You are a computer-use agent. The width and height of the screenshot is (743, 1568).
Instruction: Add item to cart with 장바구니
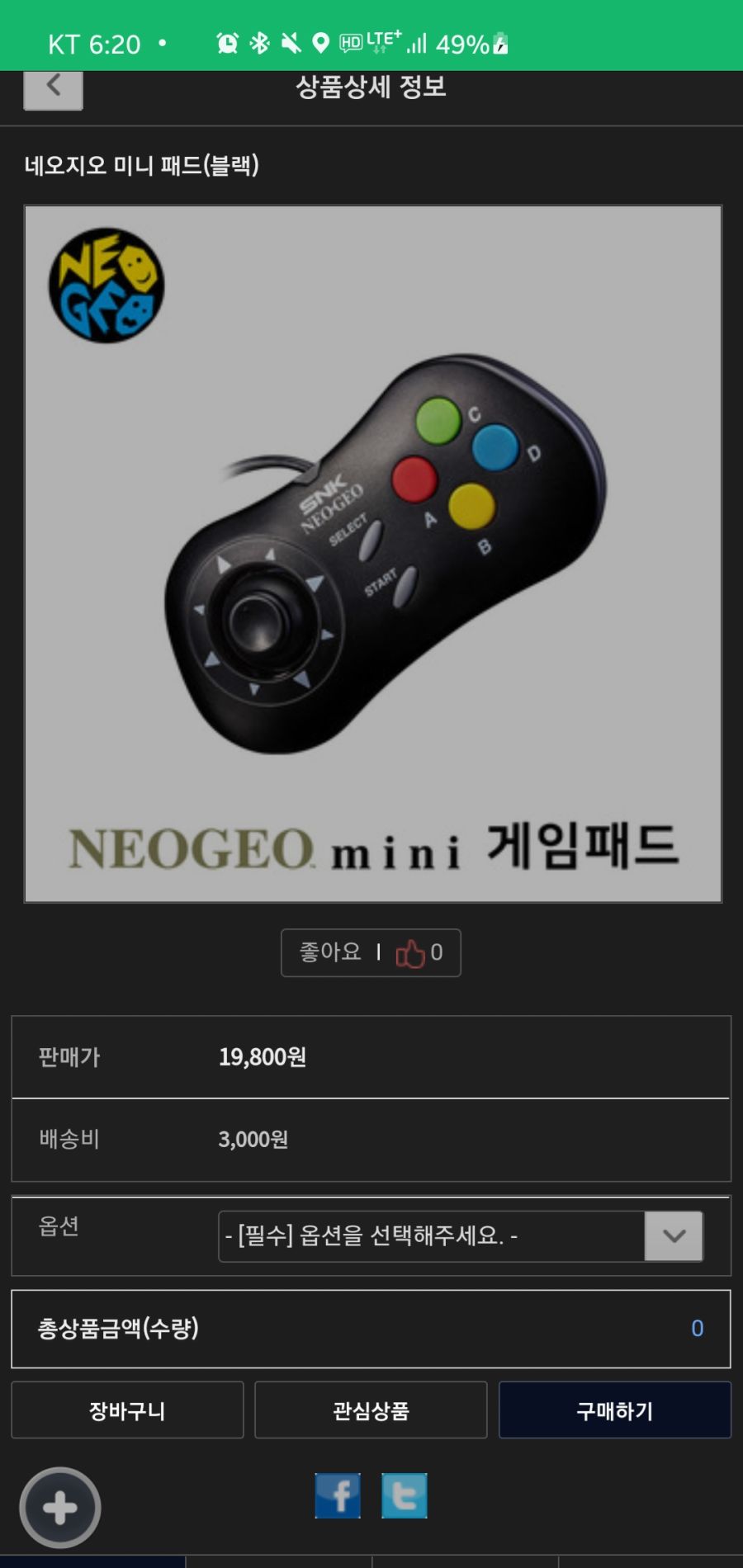127,1410
